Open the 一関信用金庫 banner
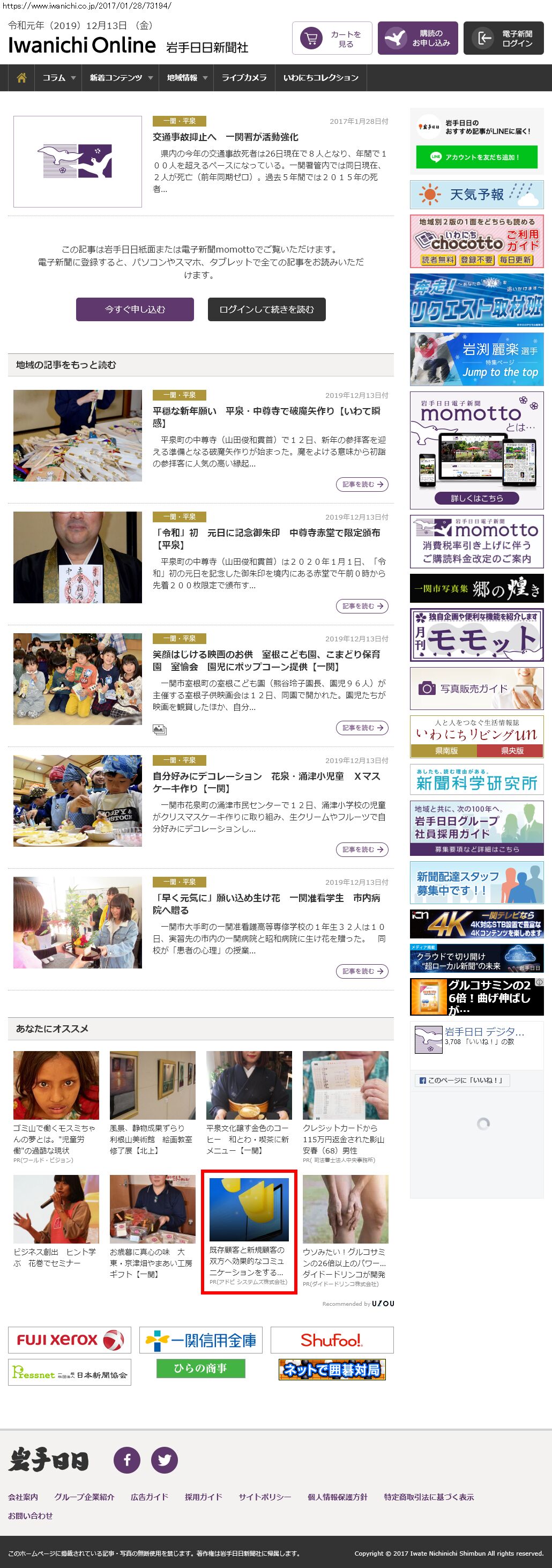 tap(200, 1340)
